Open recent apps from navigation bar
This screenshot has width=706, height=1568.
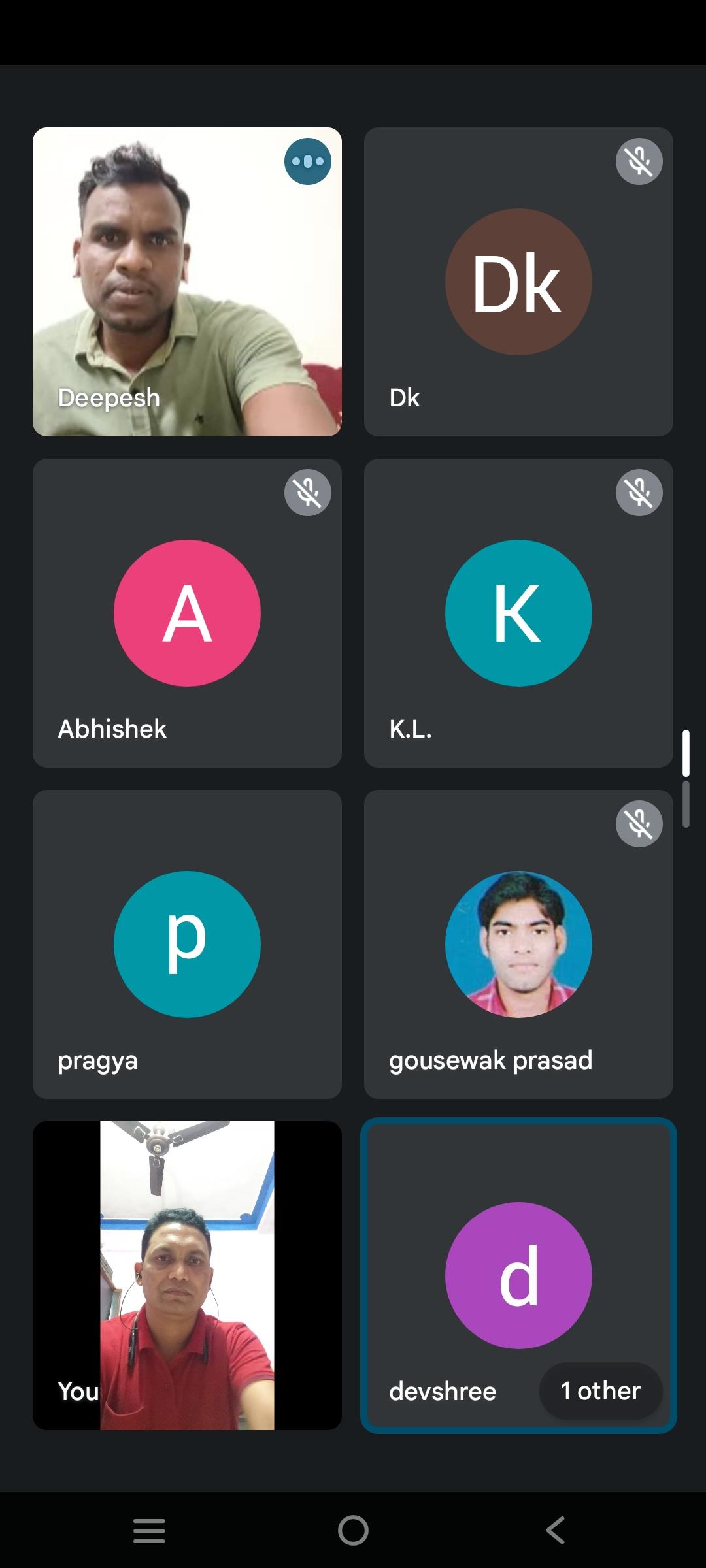[149, 1530]
